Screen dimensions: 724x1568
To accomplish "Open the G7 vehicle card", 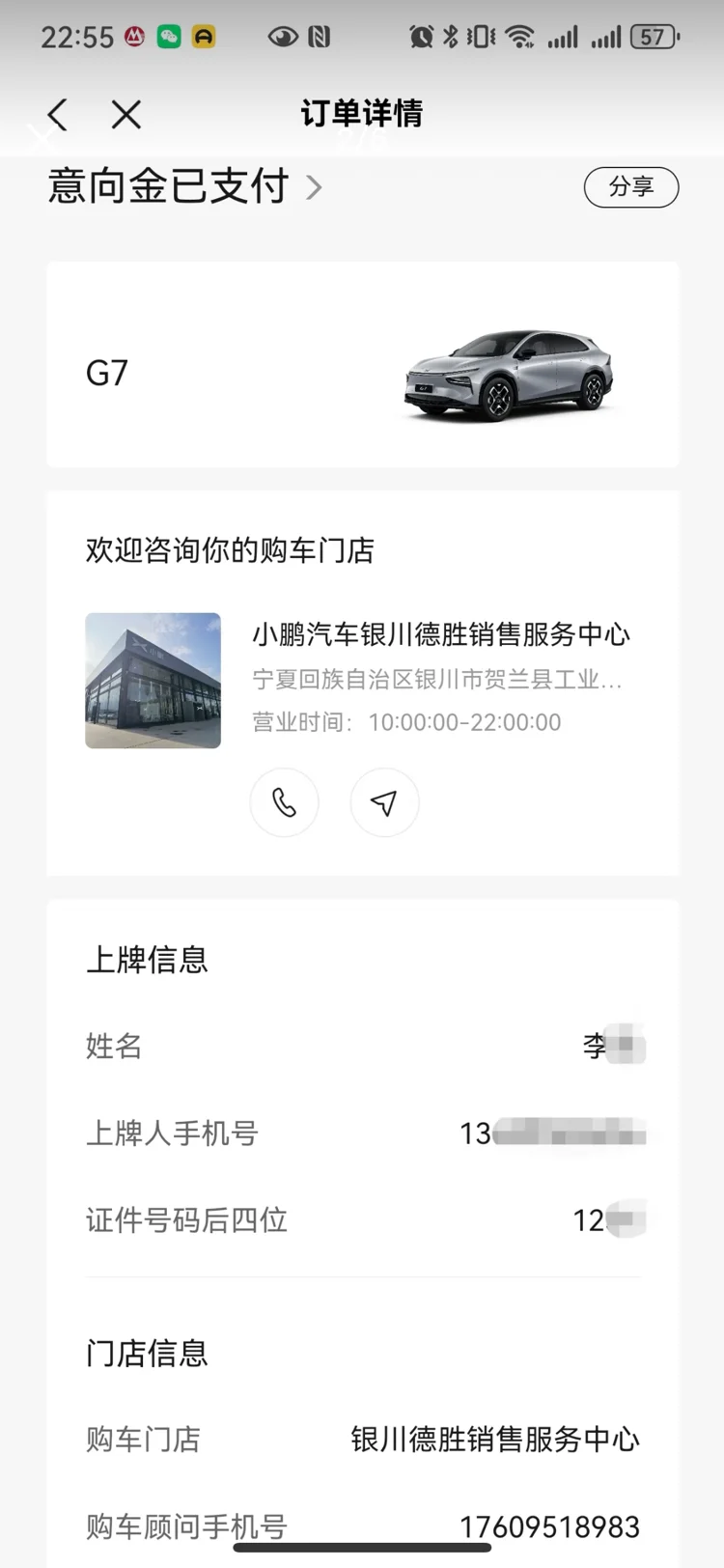I will [x=362, y=373].
